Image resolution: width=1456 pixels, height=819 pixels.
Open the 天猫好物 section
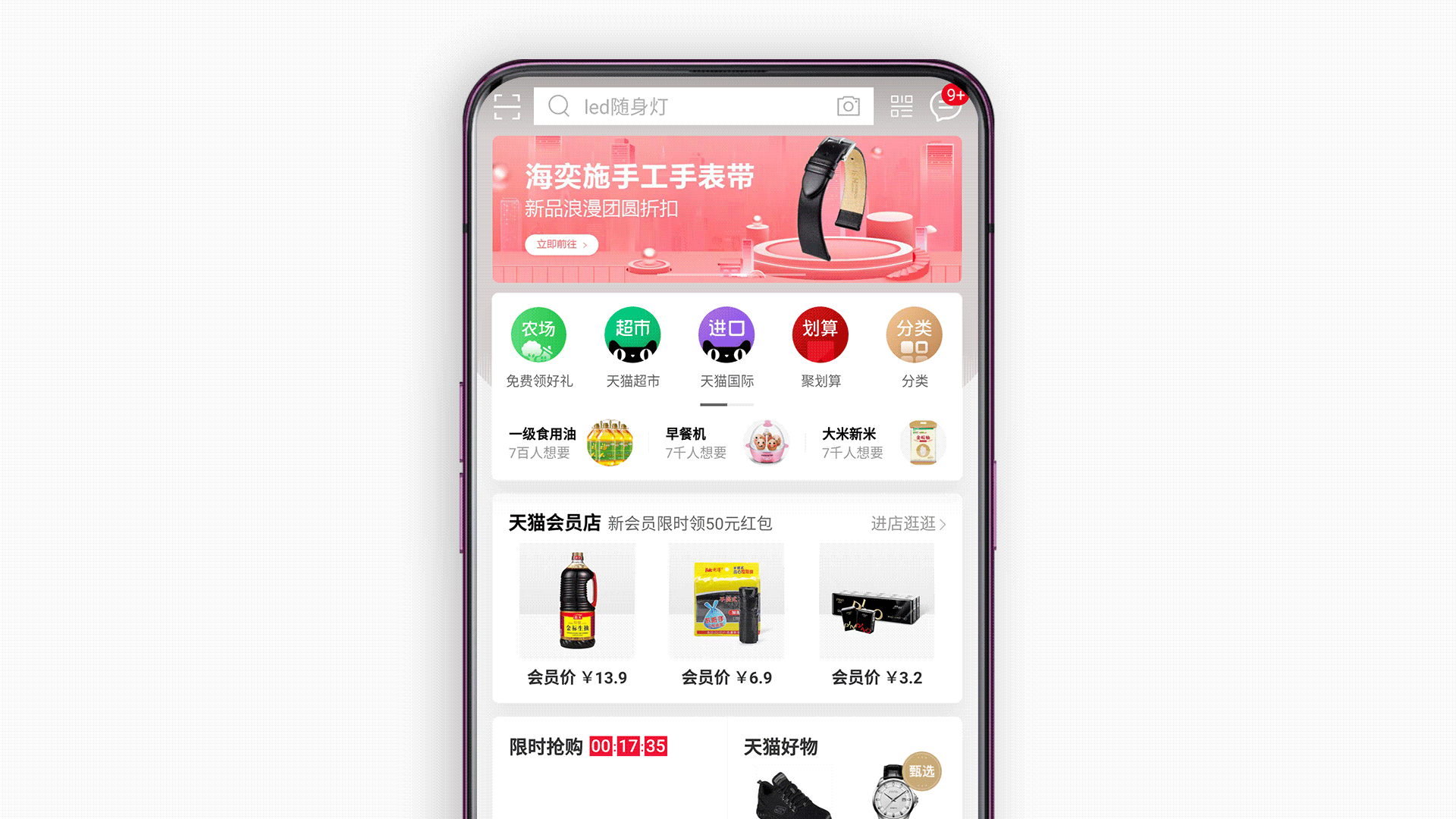tap(780, 747)
